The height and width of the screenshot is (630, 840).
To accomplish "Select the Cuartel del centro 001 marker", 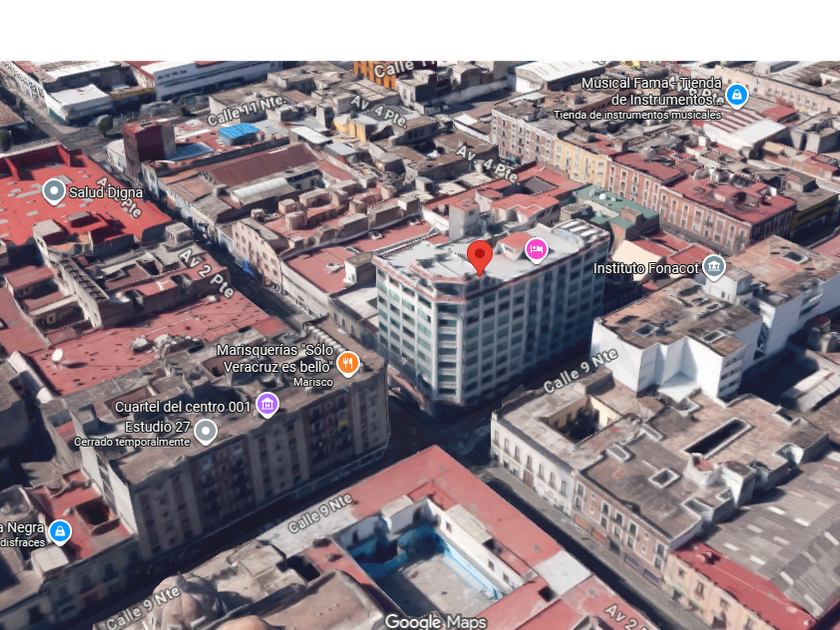I will [267, 404].
